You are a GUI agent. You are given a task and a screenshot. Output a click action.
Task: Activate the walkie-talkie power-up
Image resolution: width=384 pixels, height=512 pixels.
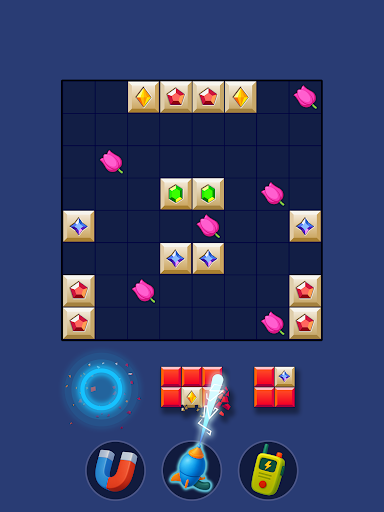tap(268, 470)
